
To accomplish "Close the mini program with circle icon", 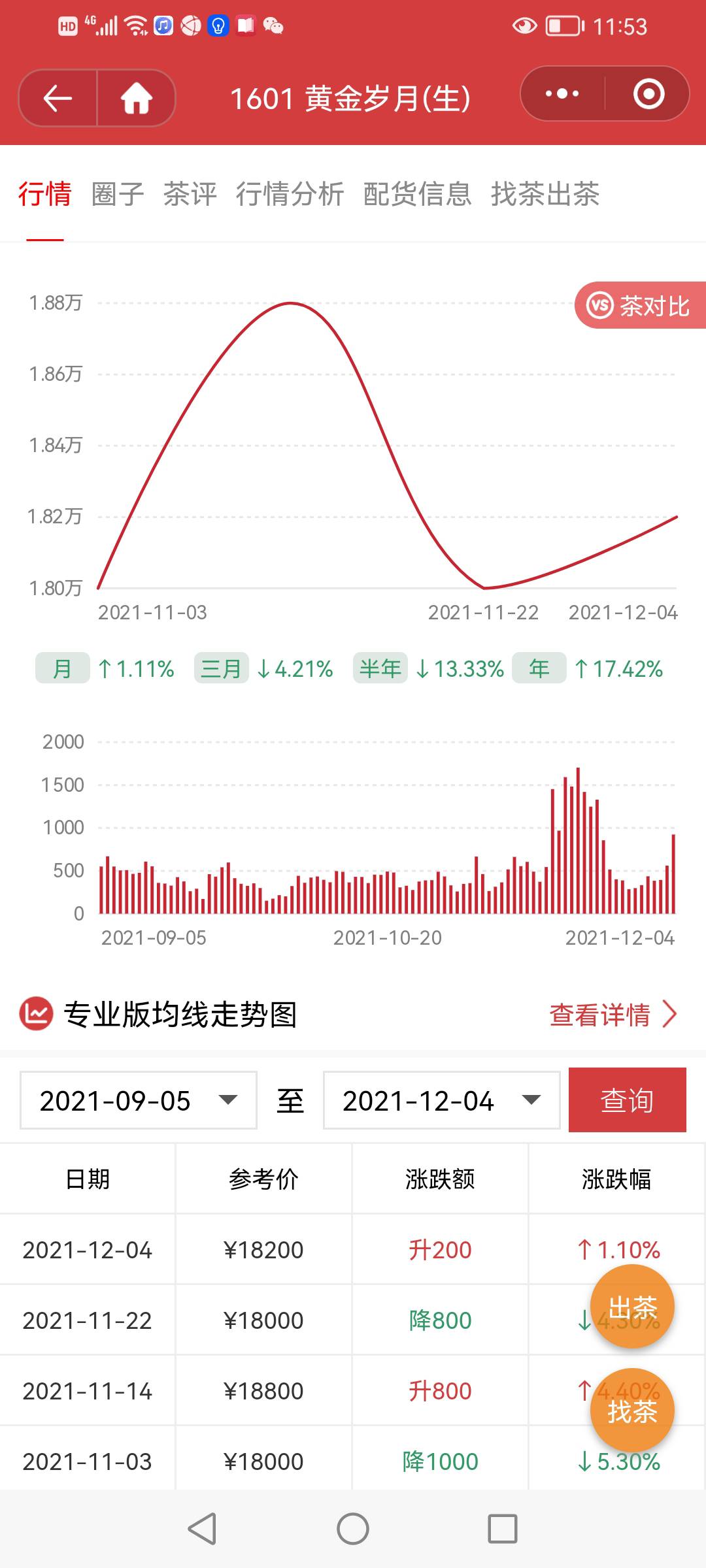I will point(648,93).
